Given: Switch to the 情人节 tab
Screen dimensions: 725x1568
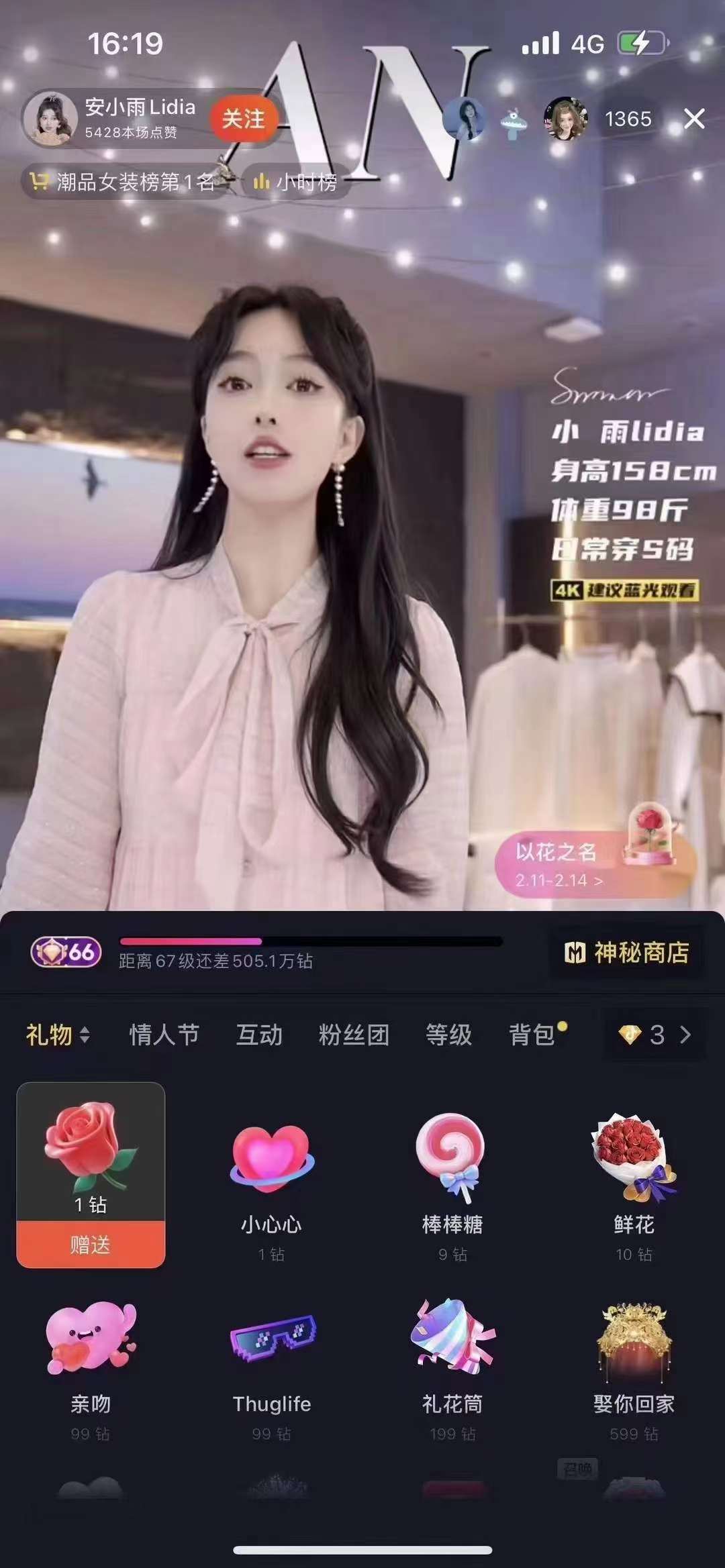Looking at the screenshot, I should tap(164, 1035).
